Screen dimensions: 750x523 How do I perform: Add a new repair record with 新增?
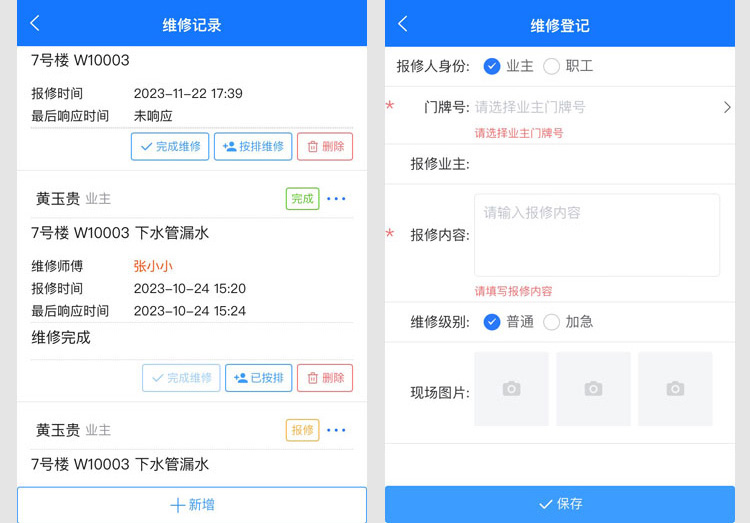click(x=192, y=505)
